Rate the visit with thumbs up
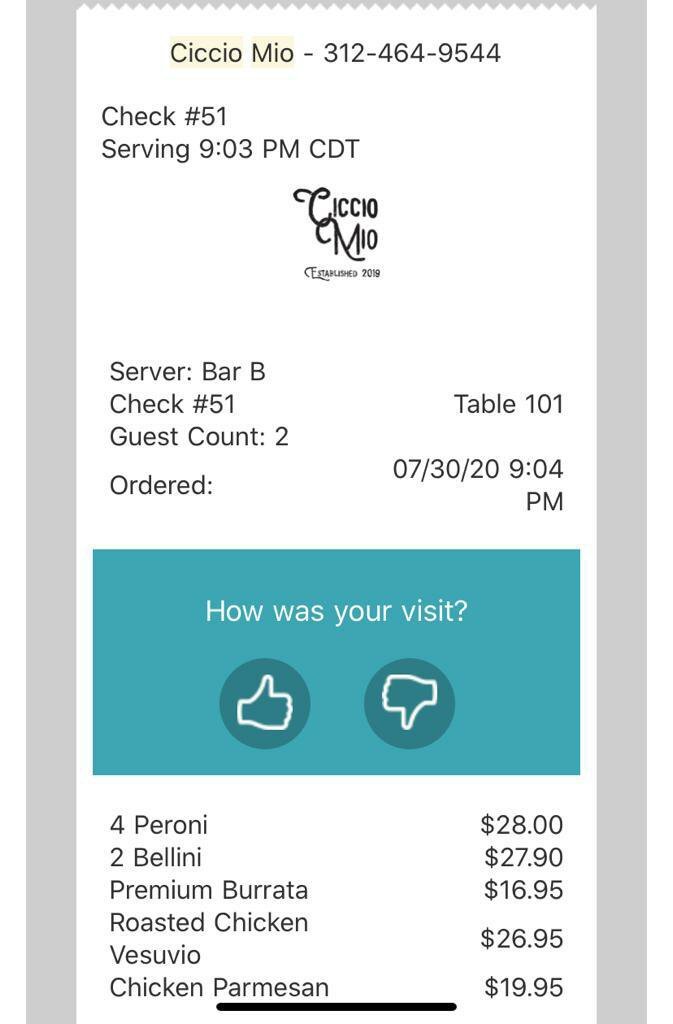The height and width of the screenshot is (1024, 673). (x=265, y=703)
